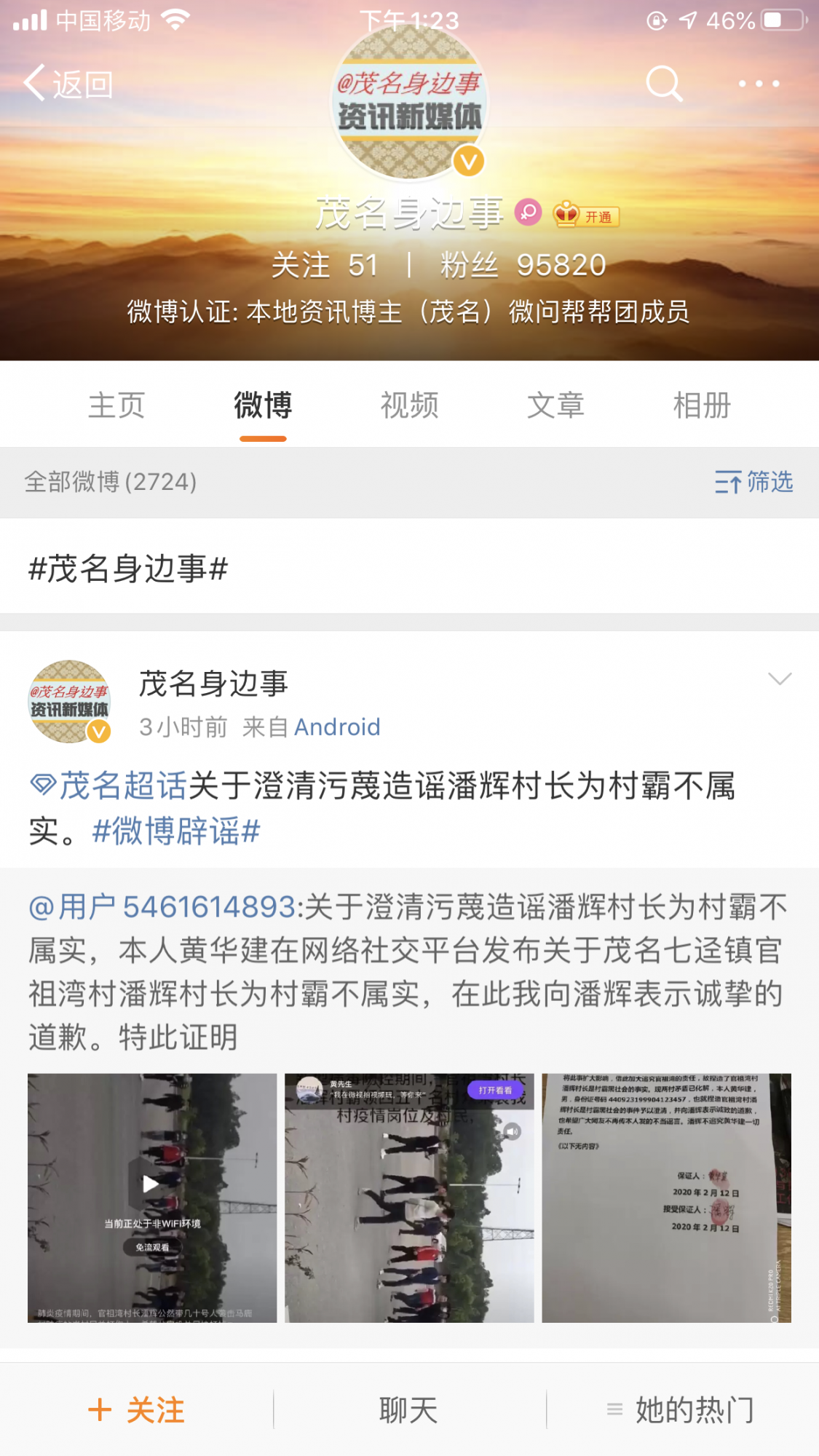
Task: Open the 茂名超话 super topic link
Action: tap(109, 786)
